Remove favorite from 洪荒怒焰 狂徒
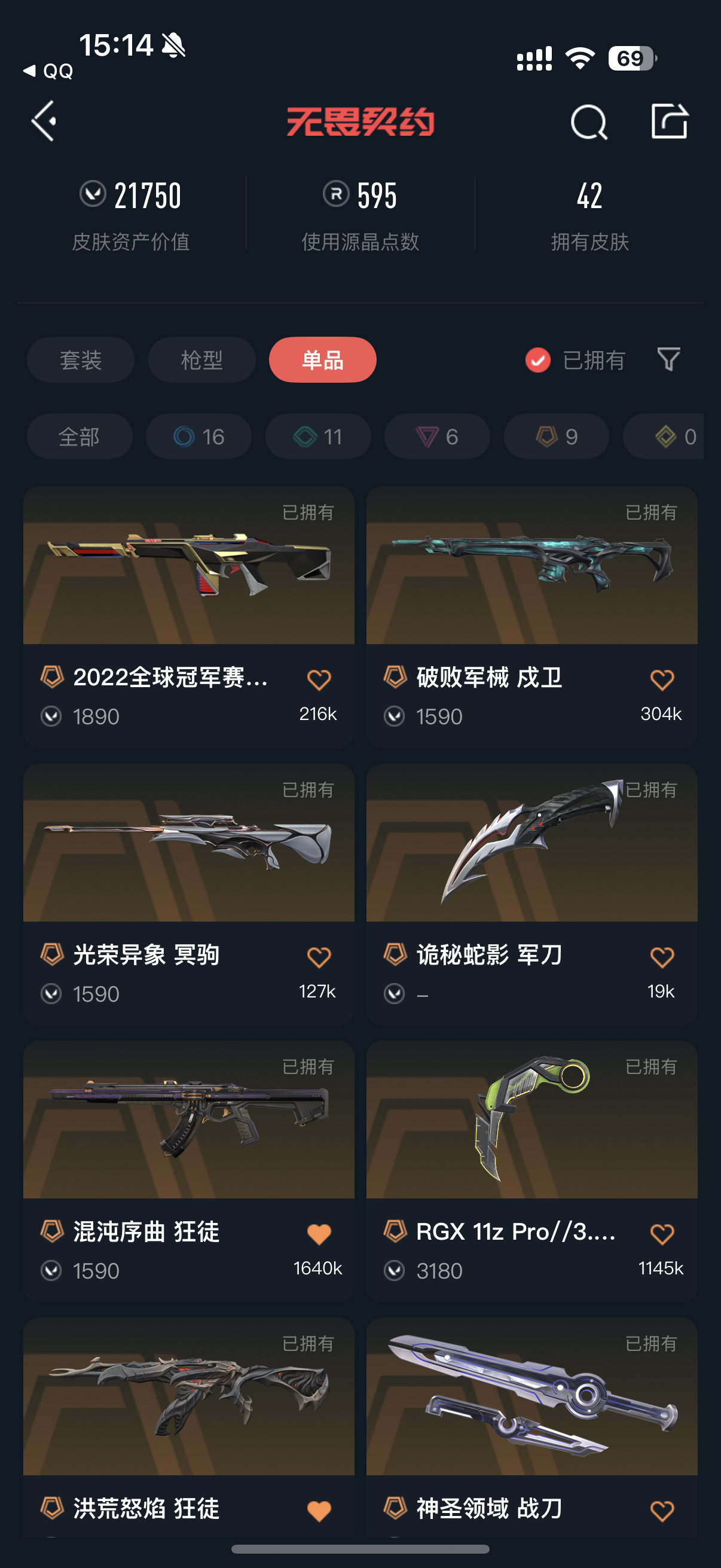The width and height of the screenshot is (721, 1568). click(x=319, y=1510)
